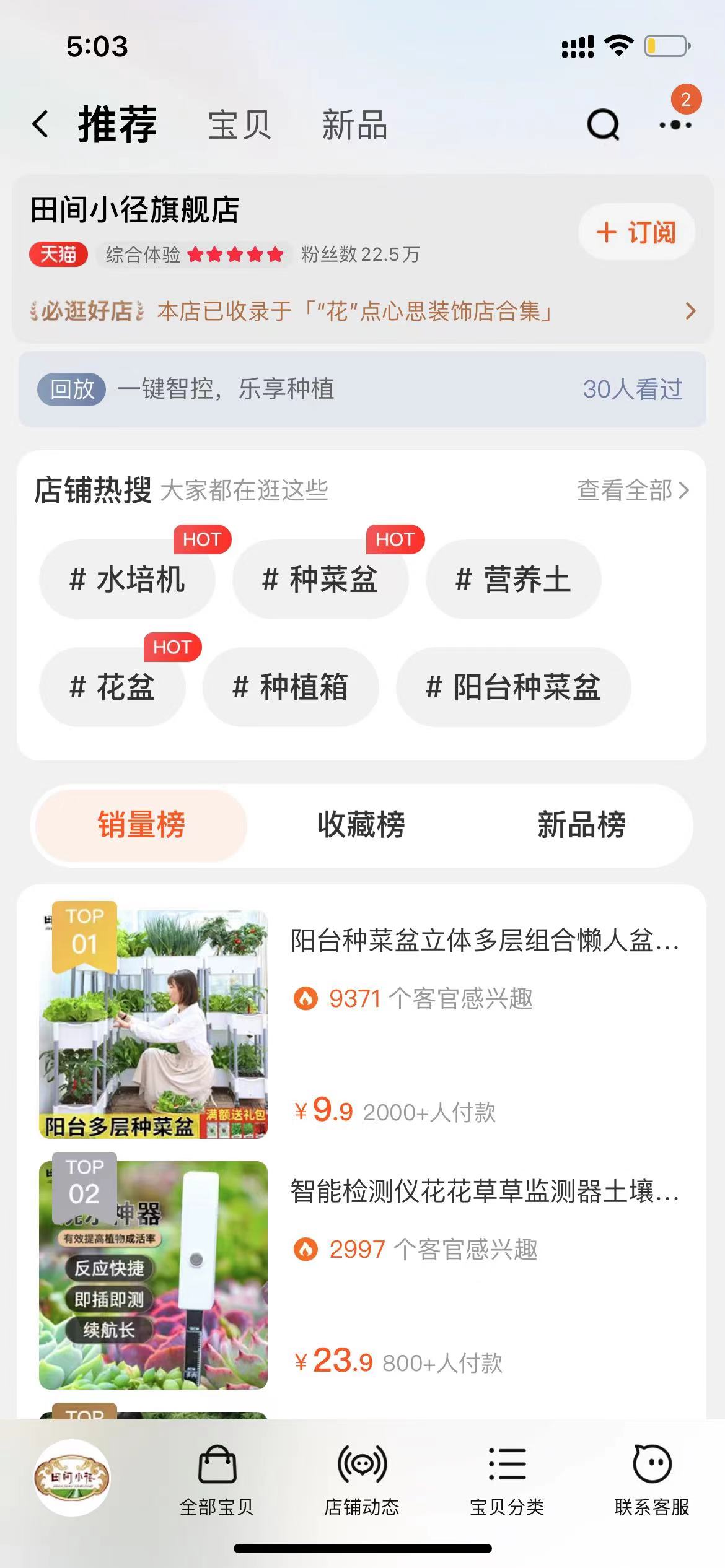Tap the 花盆 hot search chip
Viewport: 725px width, 1568px height.
[x=112, y=687]
